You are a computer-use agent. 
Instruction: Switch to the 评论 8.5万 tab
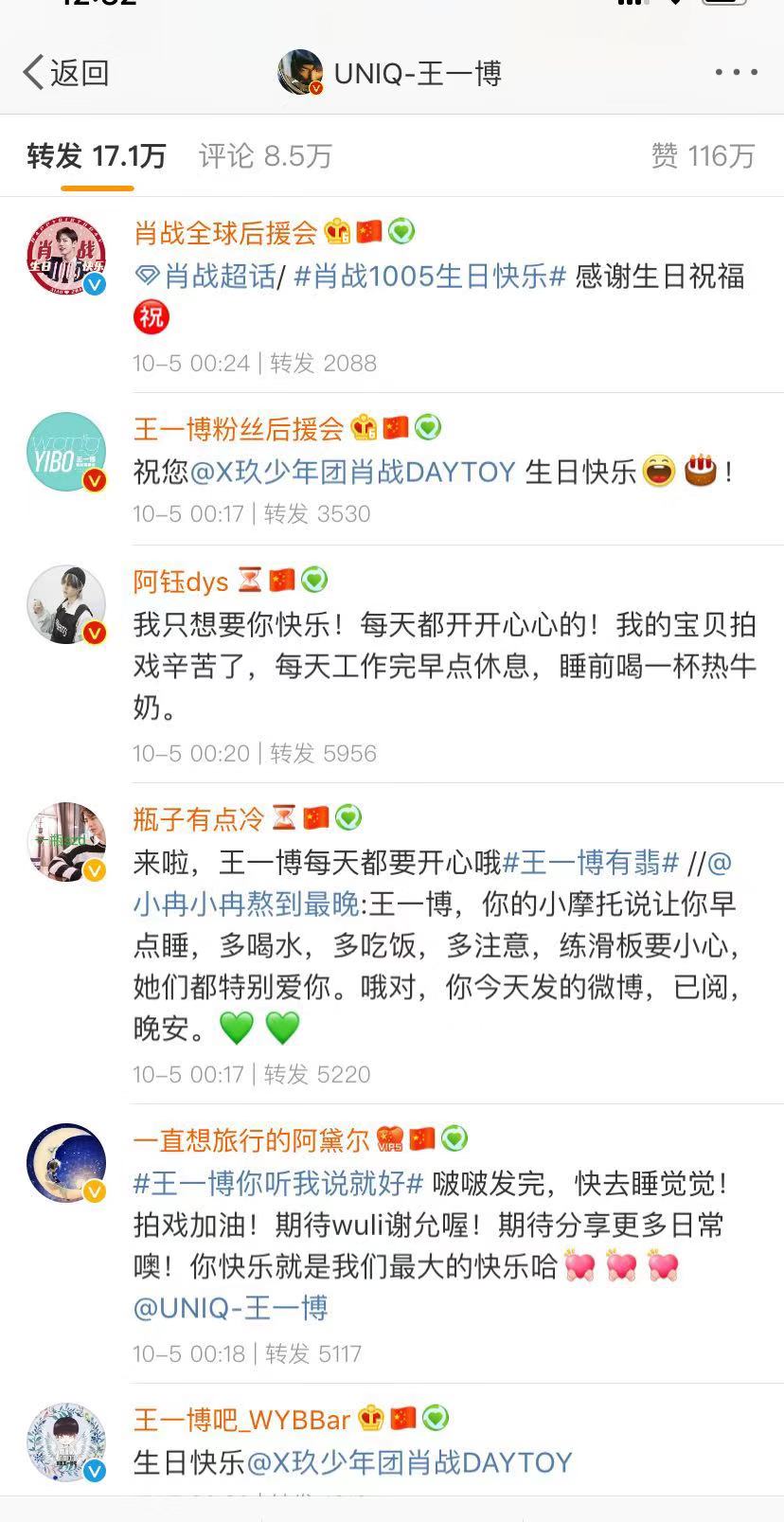click(265, 155)
